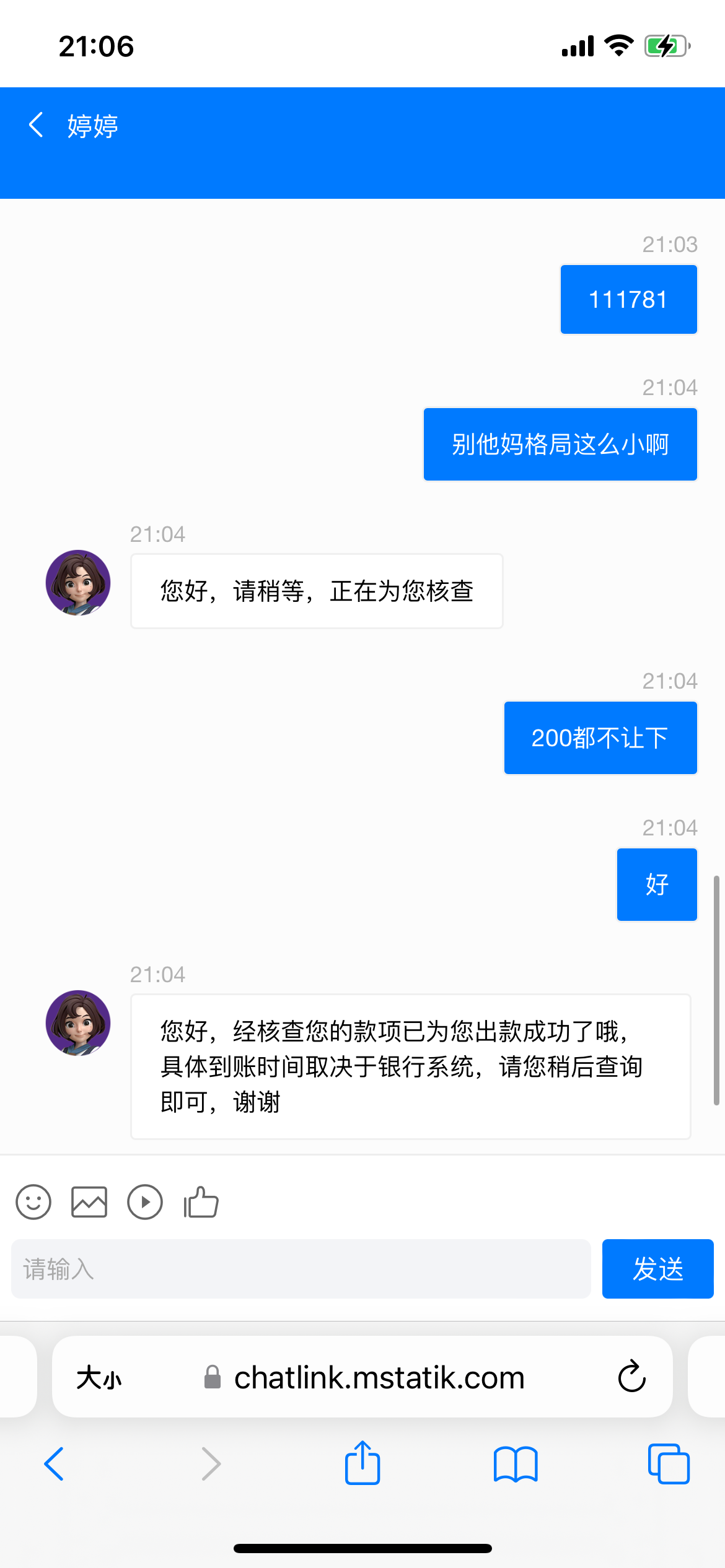Open Safari bookmarks

pos(515,1464)
